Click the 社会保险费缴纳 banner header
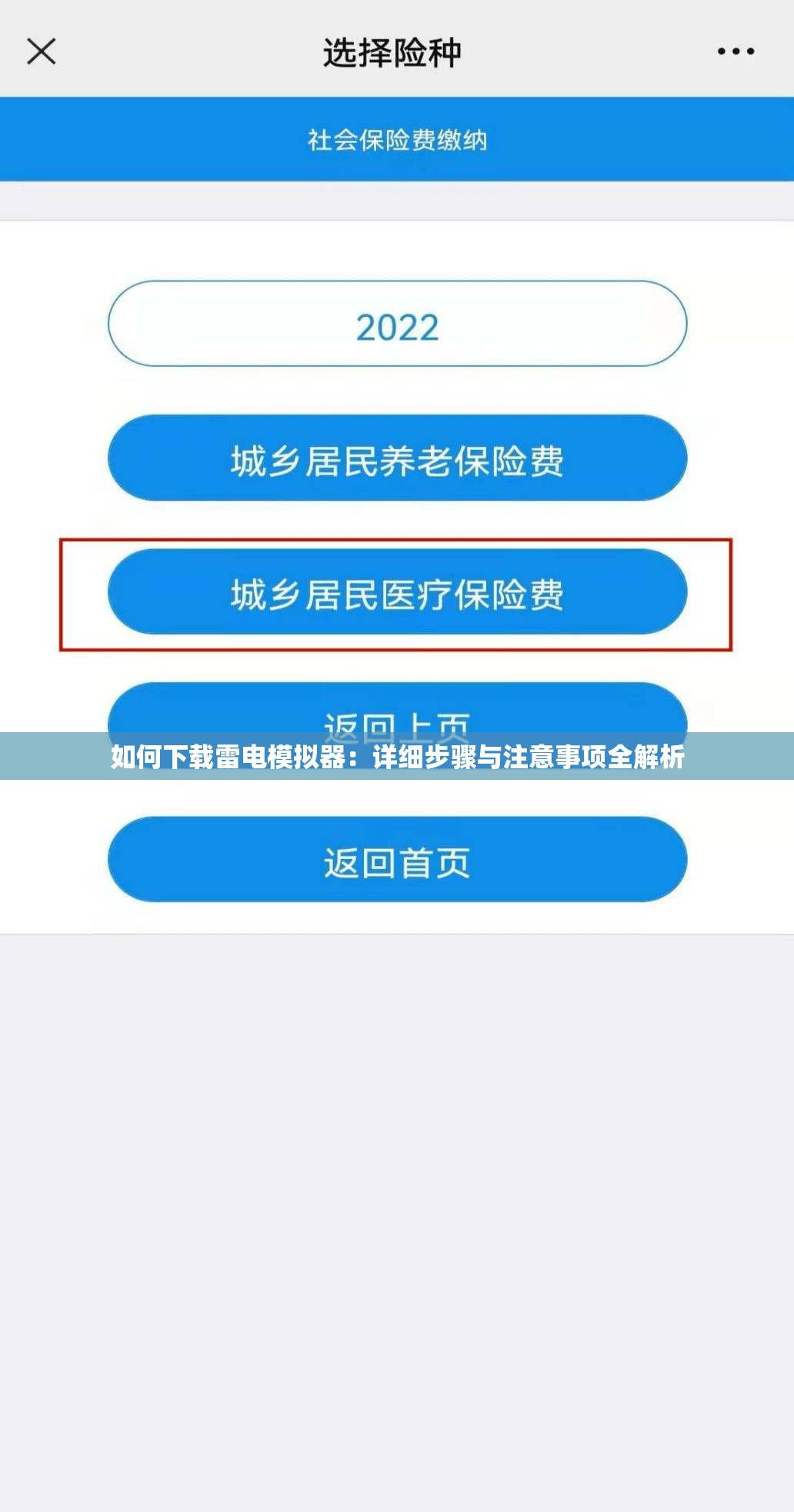The width and height of the screenshot is (794, 1512). pyautogui.click(x=397, y=138)
